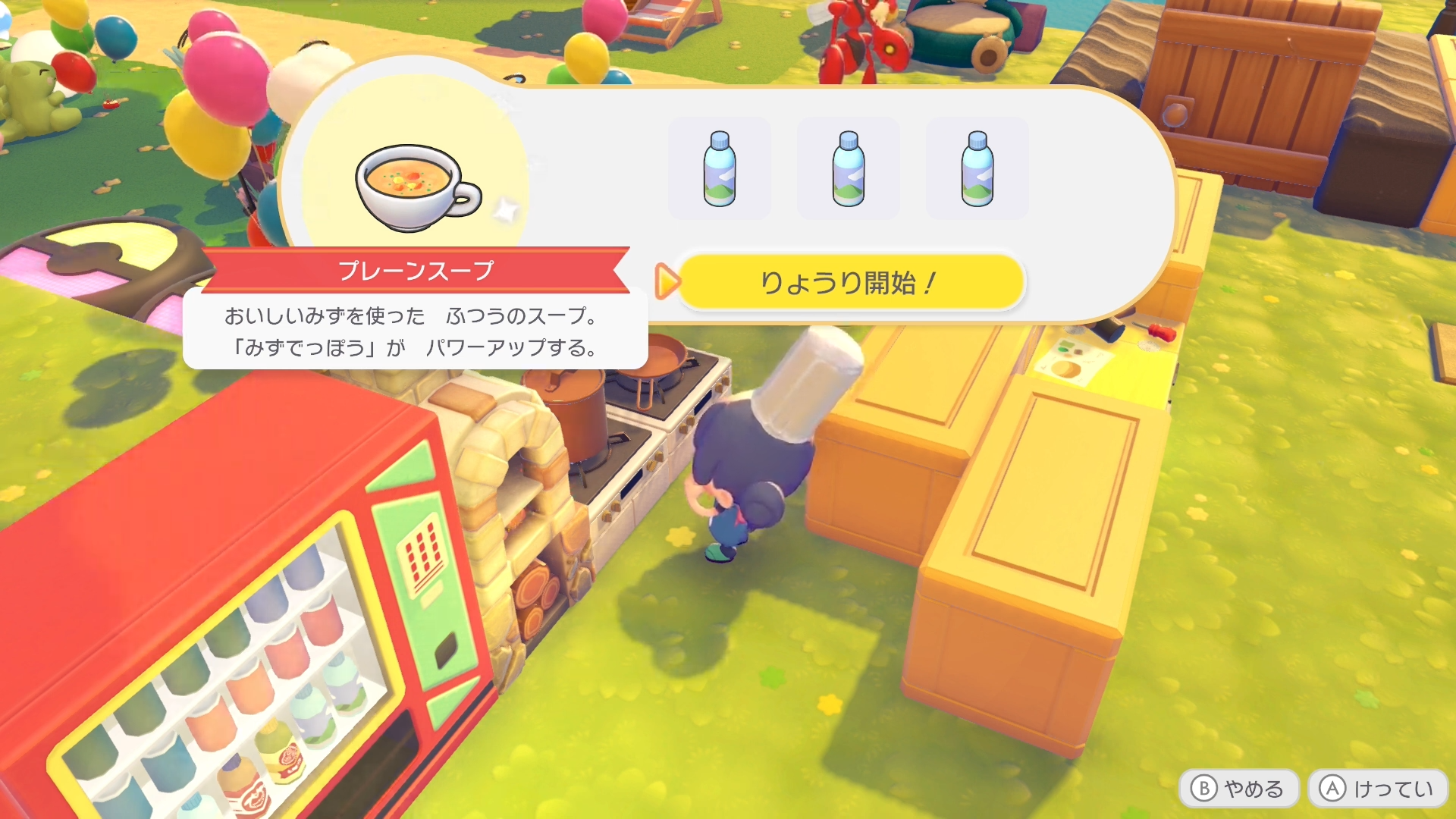1456x819 pixels.
Task: Select the last water bottle ingredient slot
Action: click(x=977, y=168)
